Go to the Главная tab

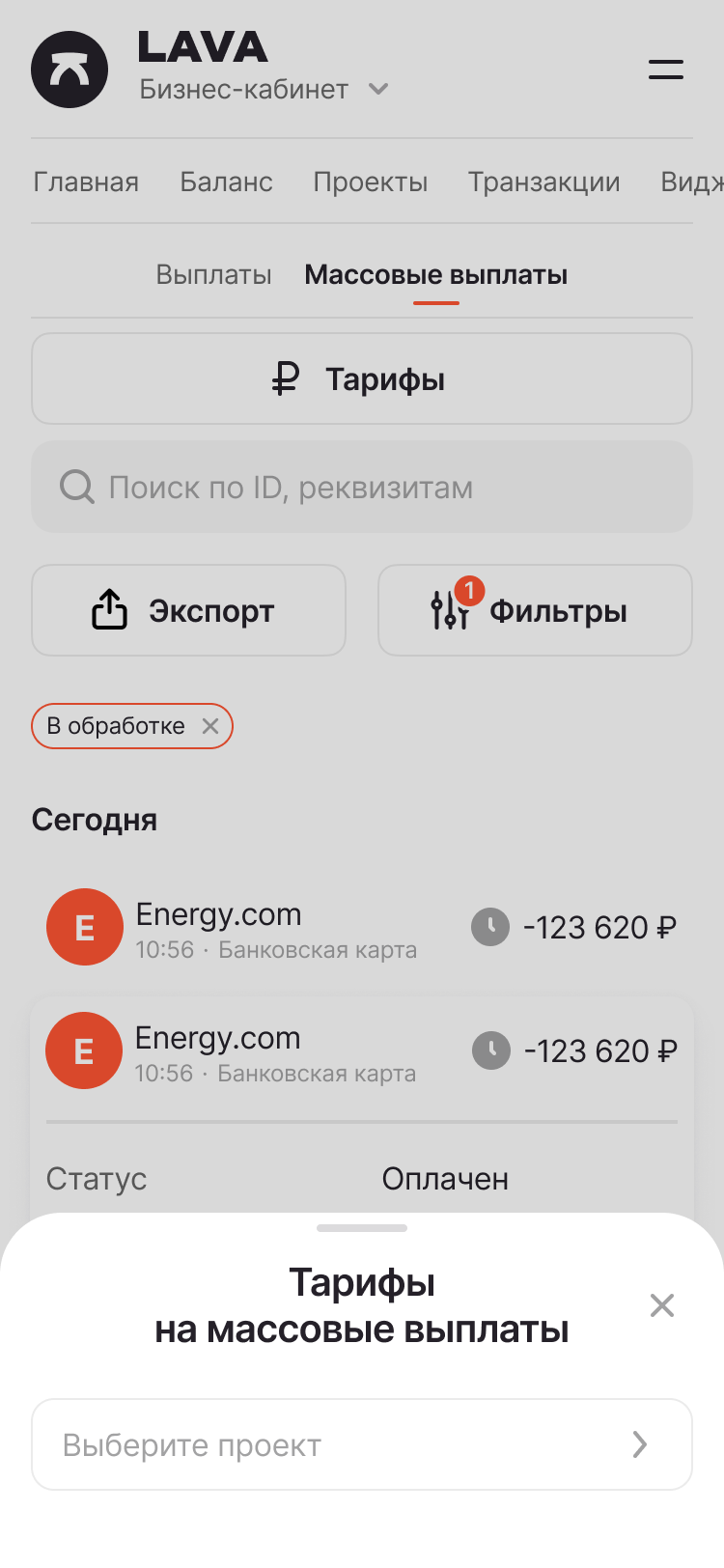click(86, 182)
